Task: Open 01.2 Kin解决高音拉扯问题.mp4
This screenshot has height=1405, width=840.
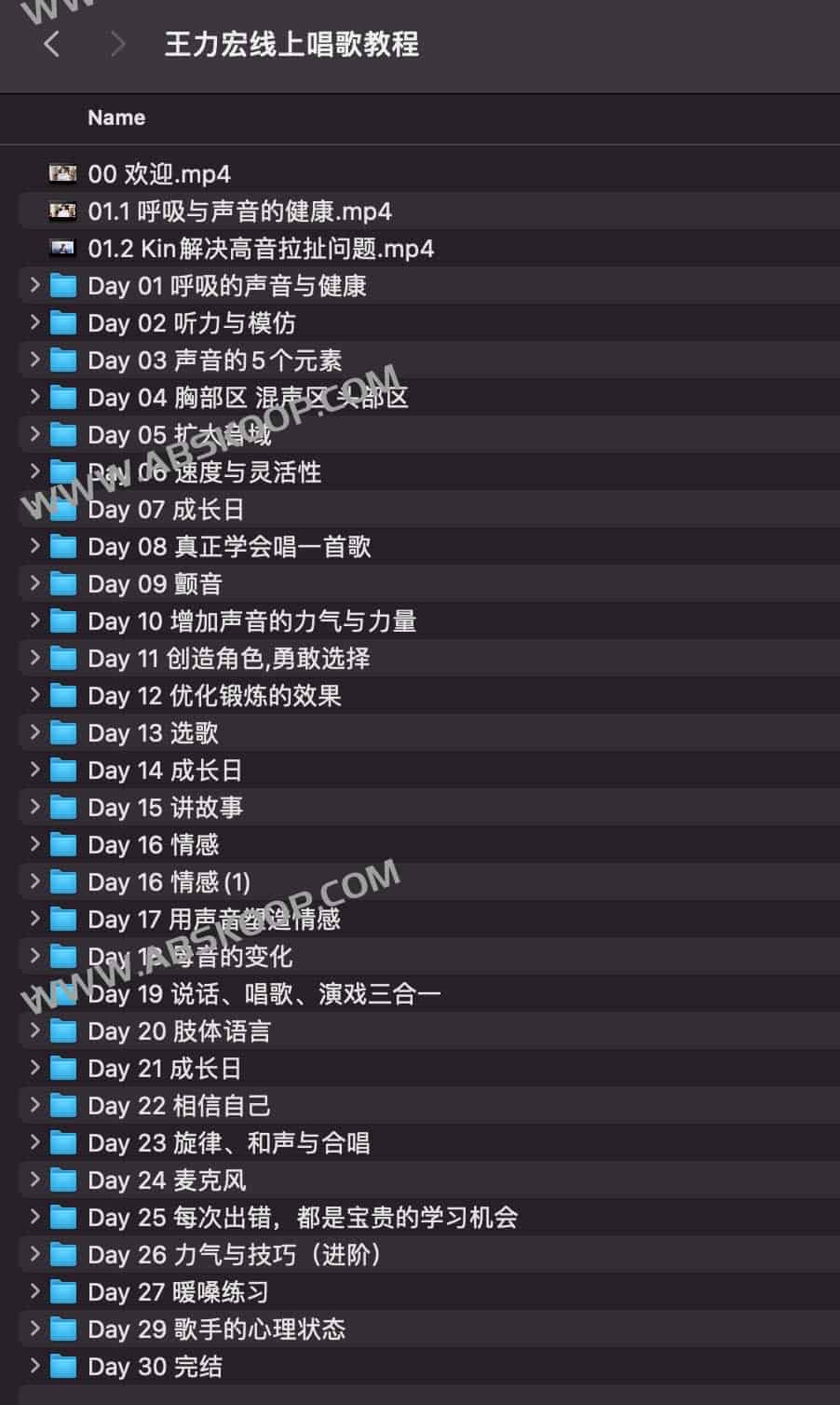Action: tap(261, 249)
